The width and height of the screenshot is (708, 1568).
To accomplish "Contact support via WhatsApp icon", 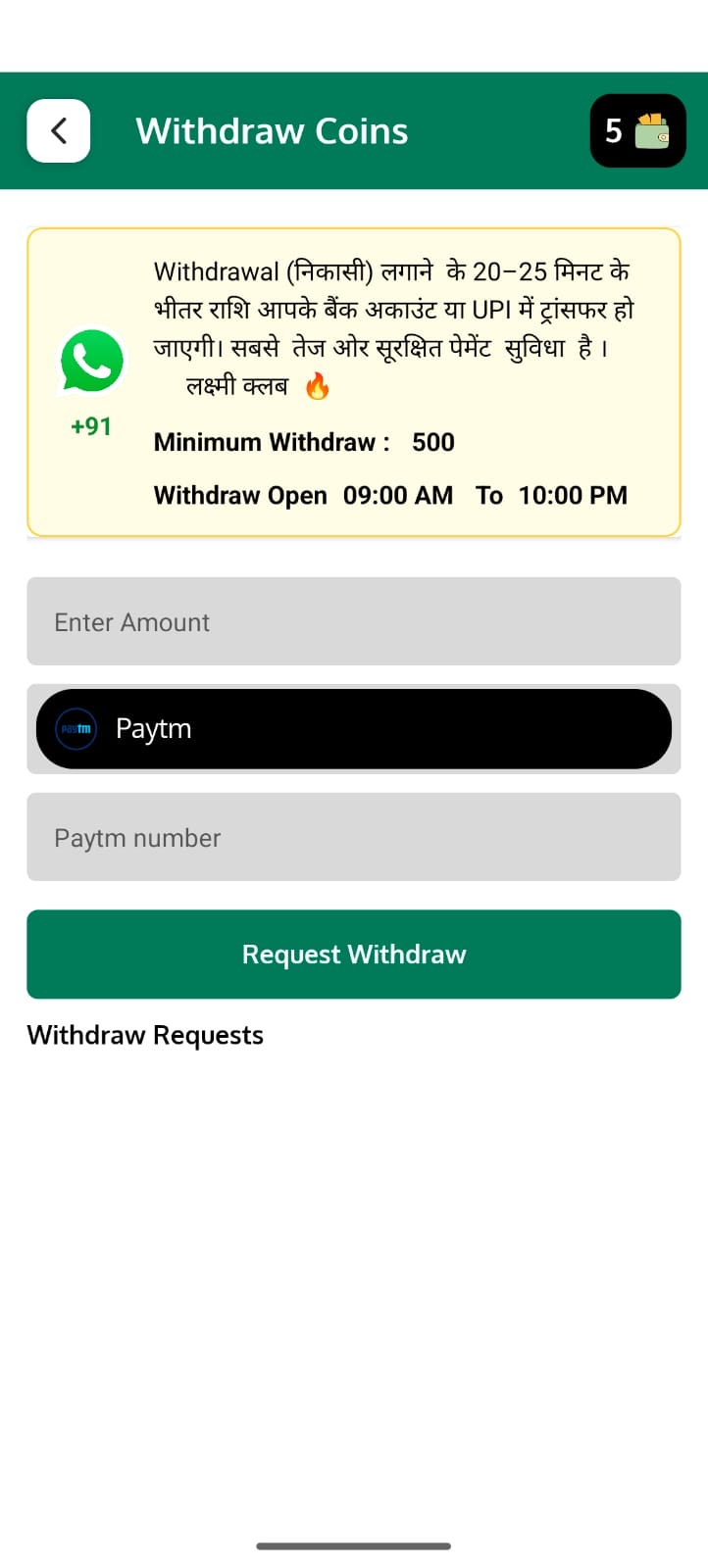I will [x=92, y=362].
